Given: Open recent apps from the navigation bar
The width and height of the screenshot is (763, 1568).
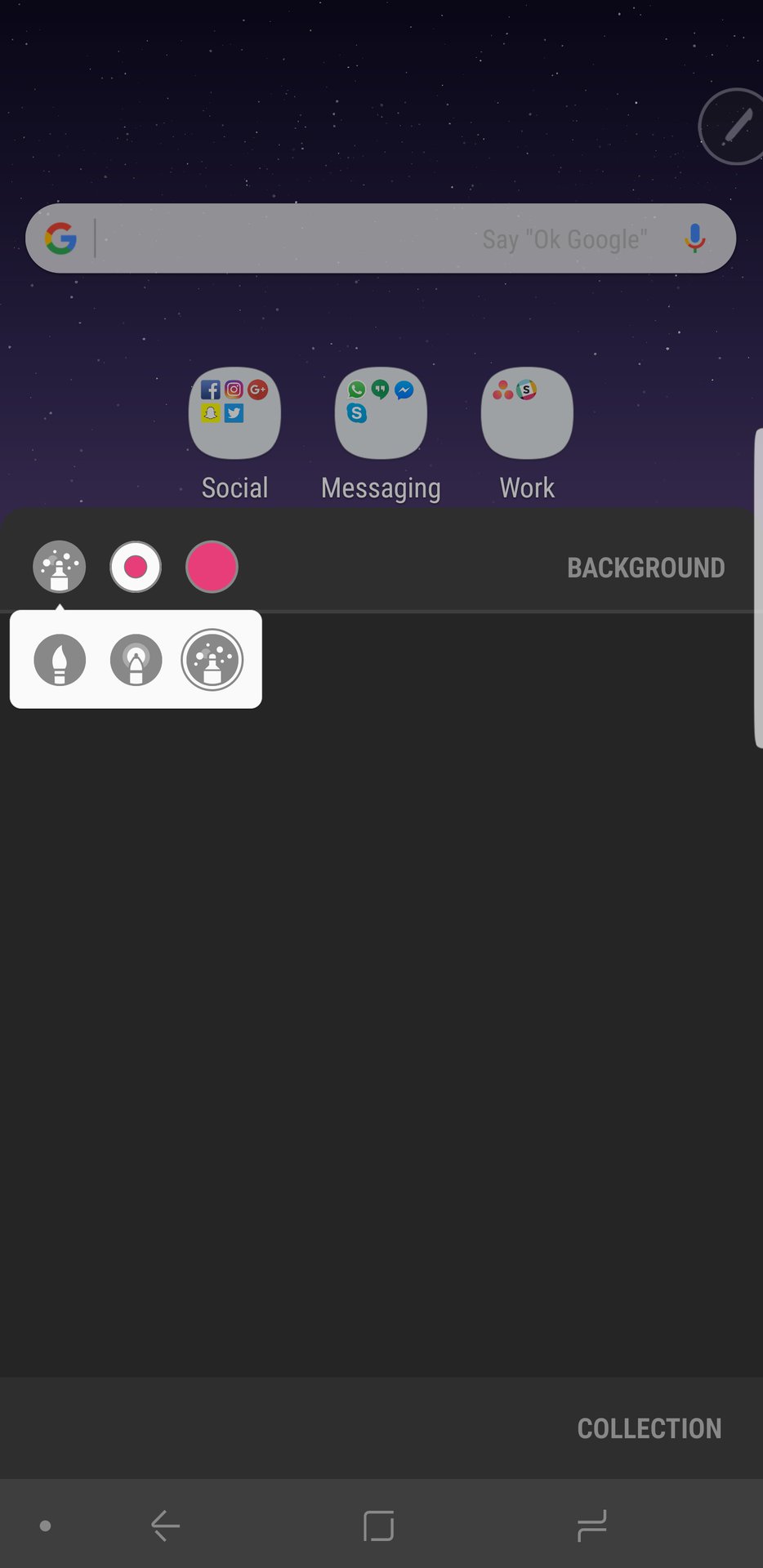Looking at the screenshot, I should coord(591,1525).
